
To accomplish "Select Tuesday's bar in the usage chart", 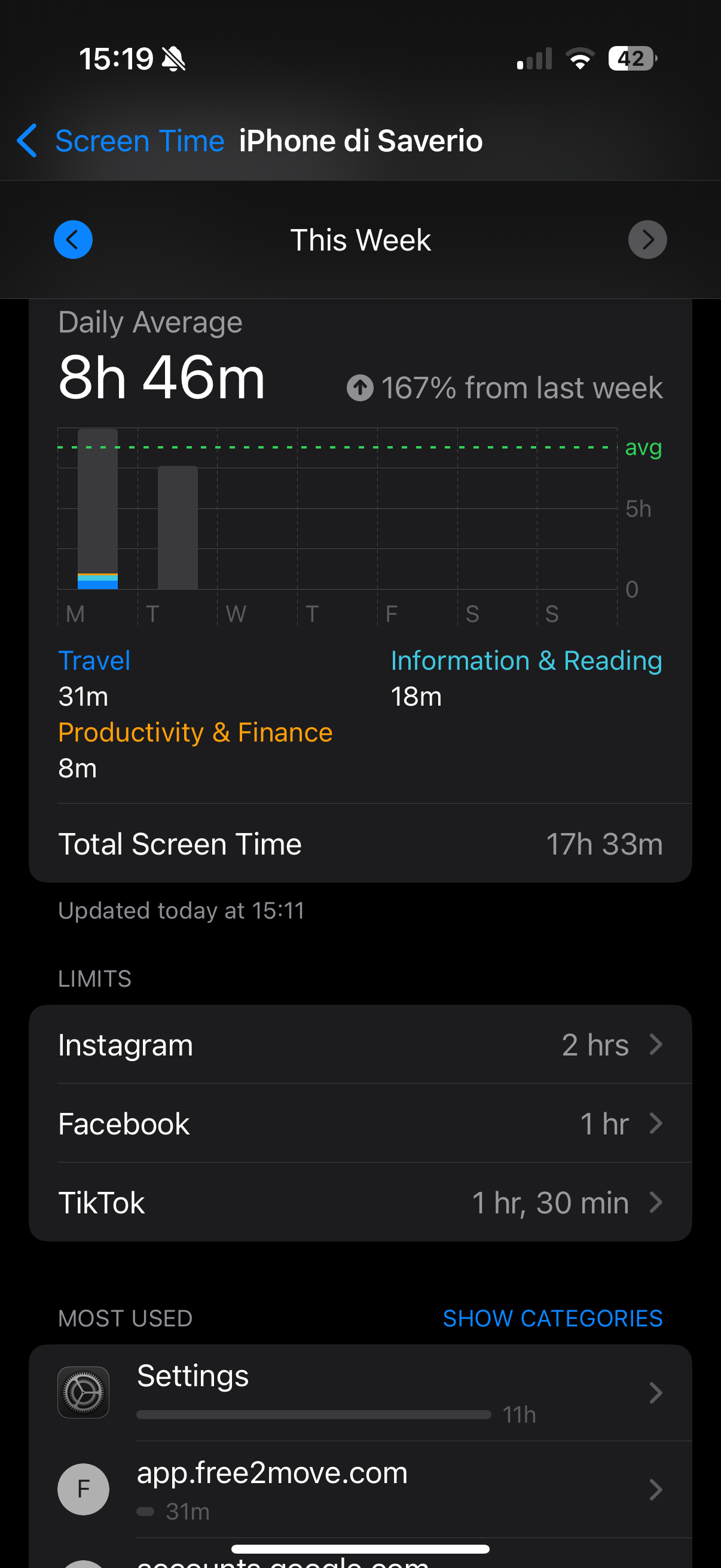I will 178,527.
